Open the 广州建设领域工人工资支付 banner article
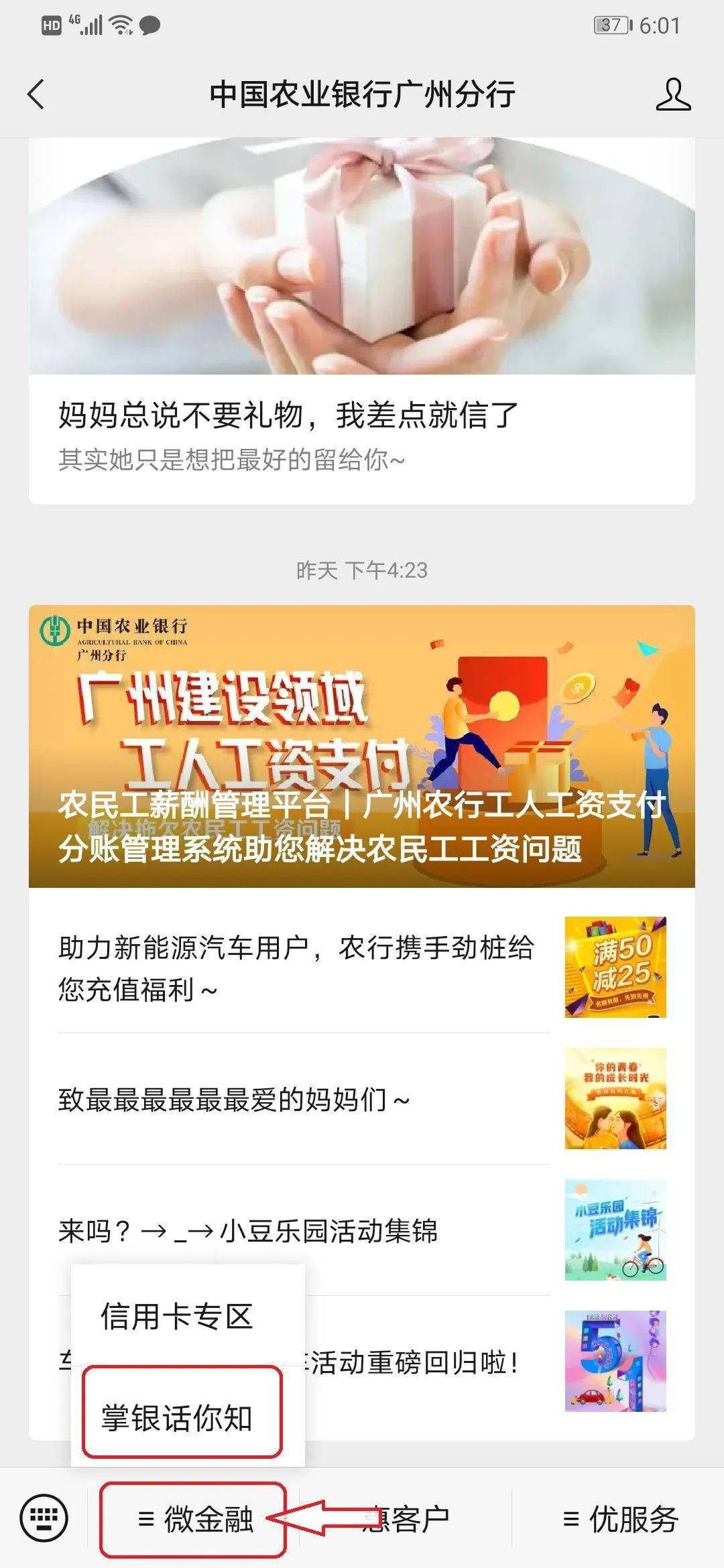The image size is (724, 1568). tap(362, 746)
